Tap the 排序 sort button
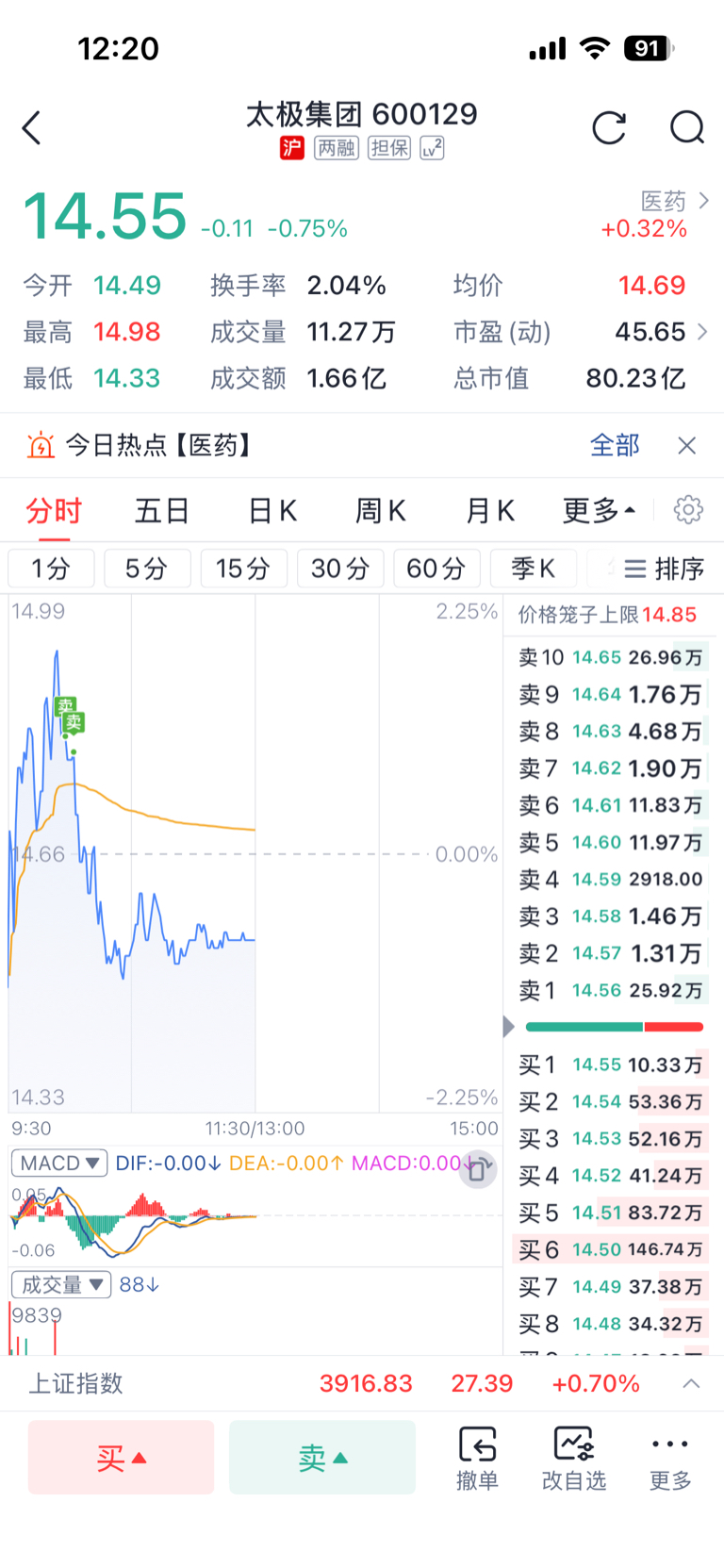This screenshot has height=1568, width=724. click(665, 569)
